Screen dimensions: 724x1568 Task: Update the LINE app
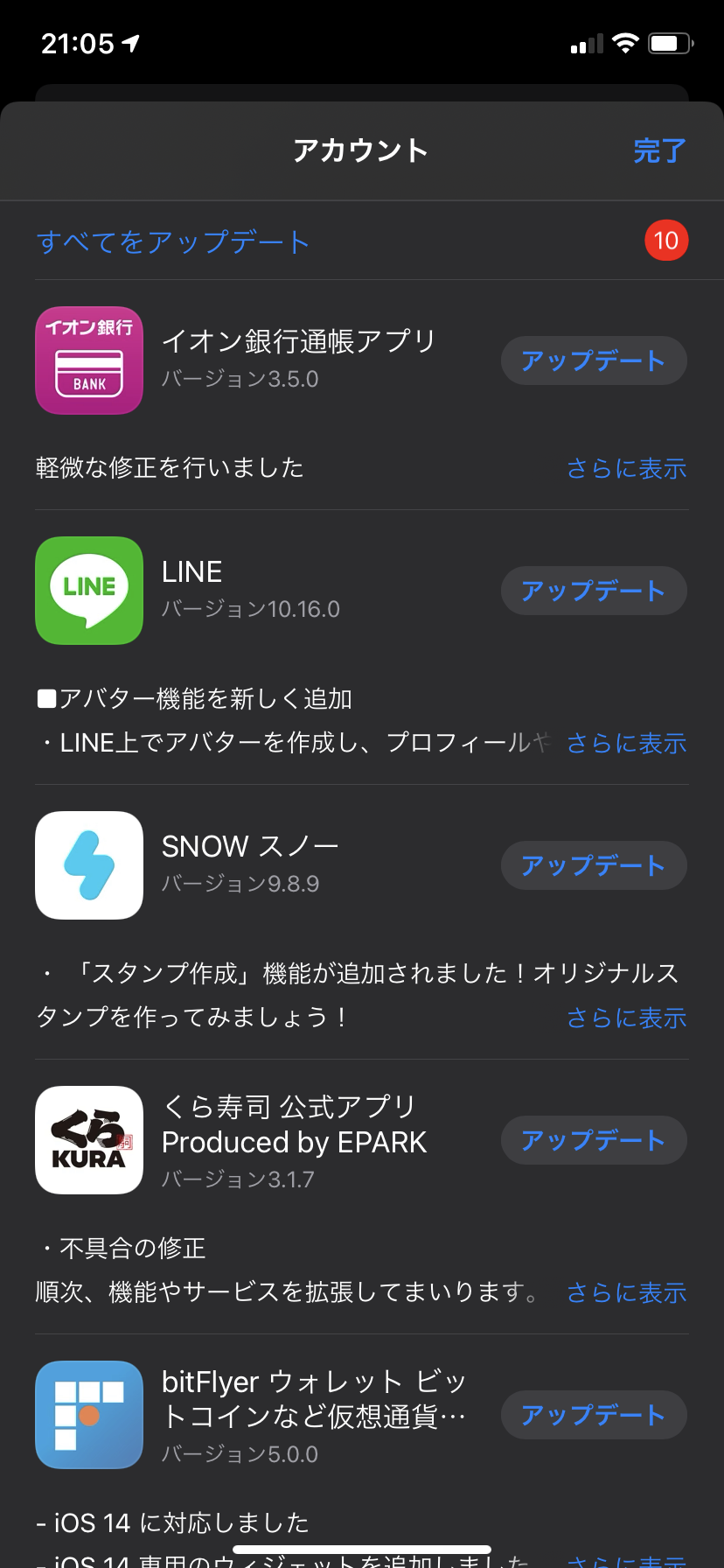click(x=593, y=591)
